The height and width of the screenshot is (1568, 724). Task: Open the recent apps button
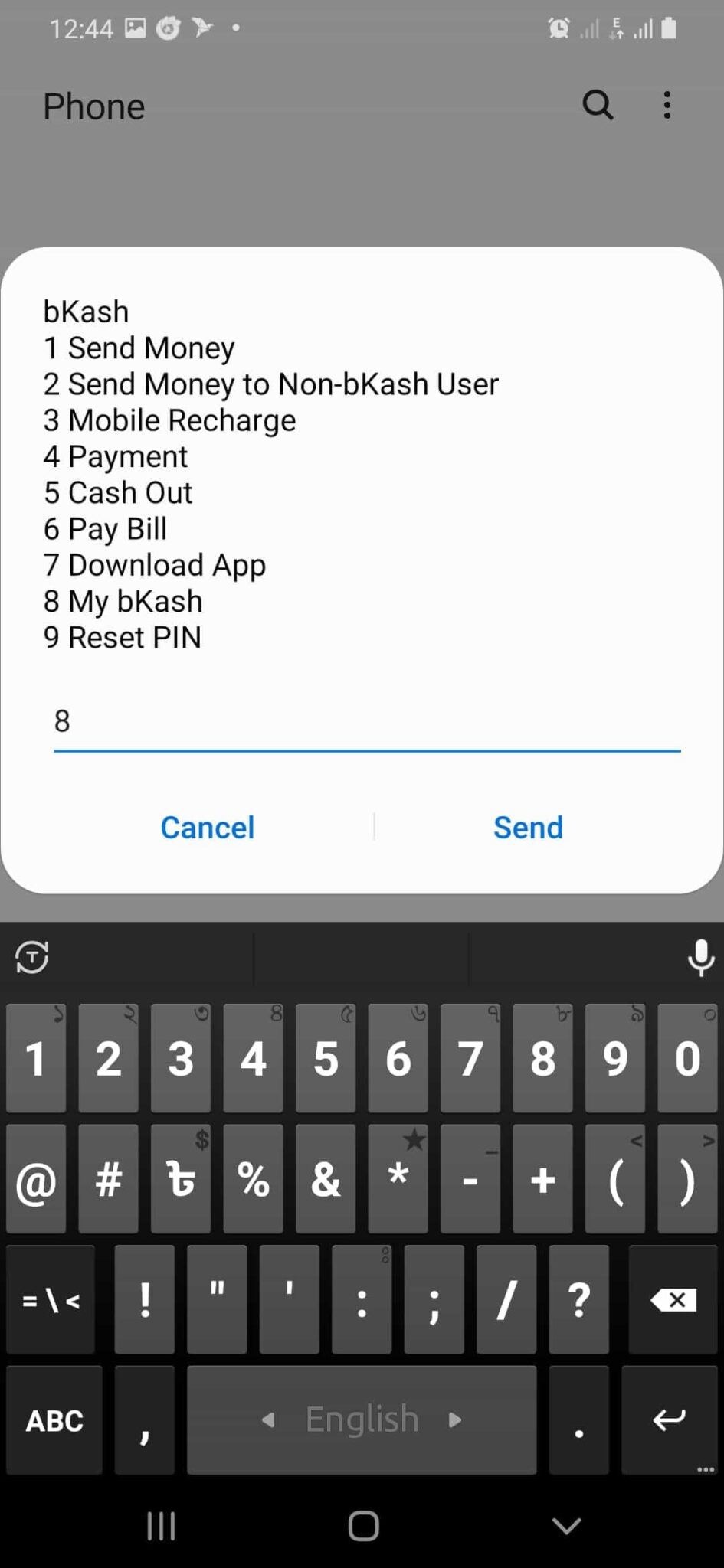coord(160,1526)
